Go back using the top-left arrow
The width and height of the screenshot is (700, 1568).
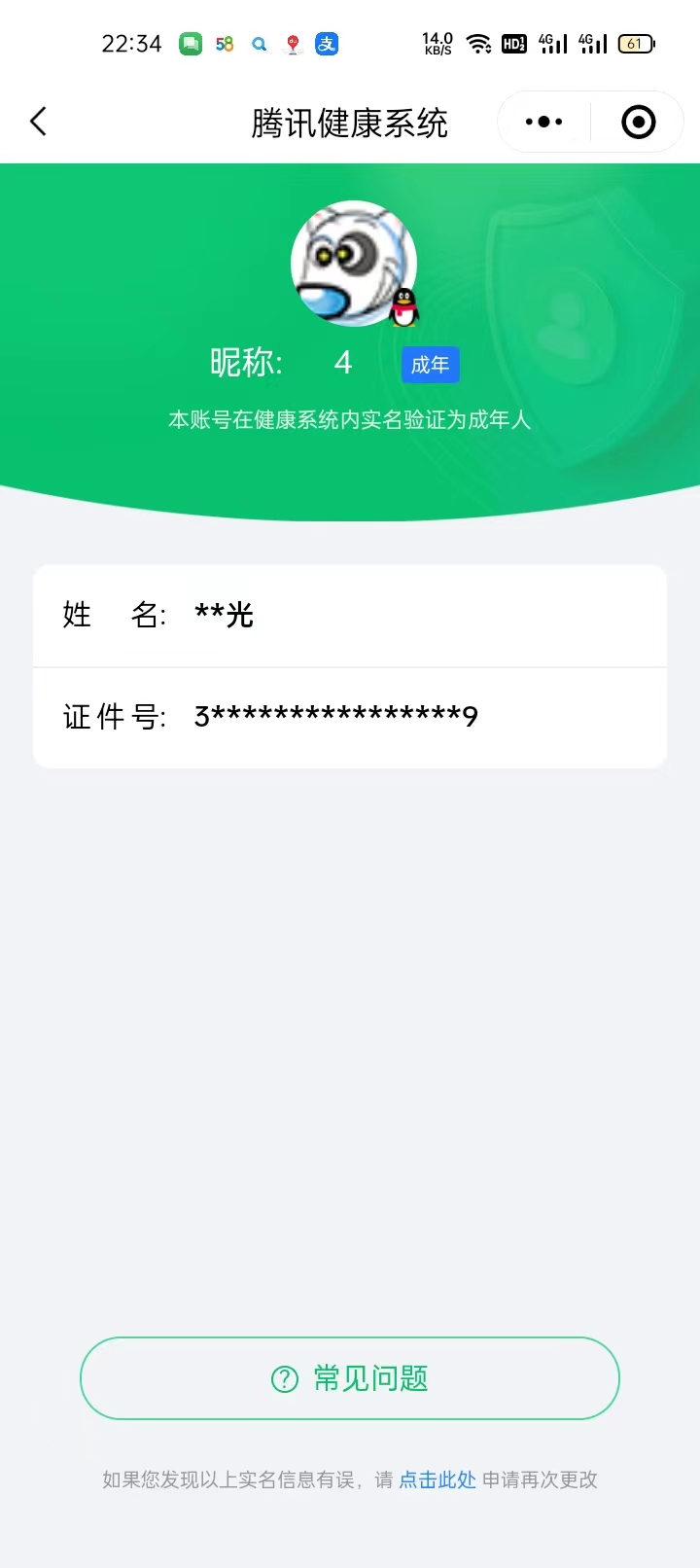click(38, 122)
